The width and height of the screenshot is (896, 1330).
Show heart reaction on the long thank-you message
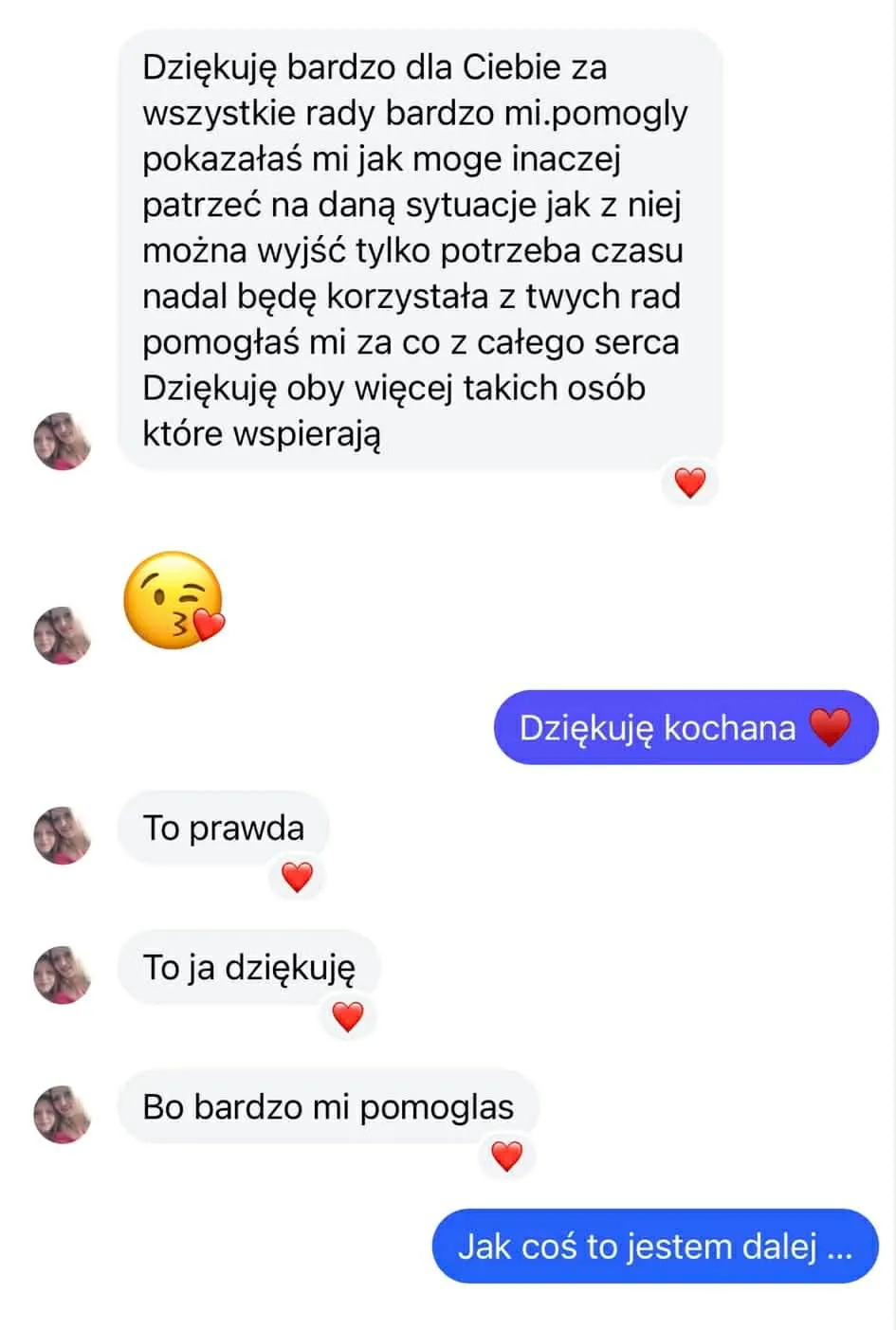689,483
